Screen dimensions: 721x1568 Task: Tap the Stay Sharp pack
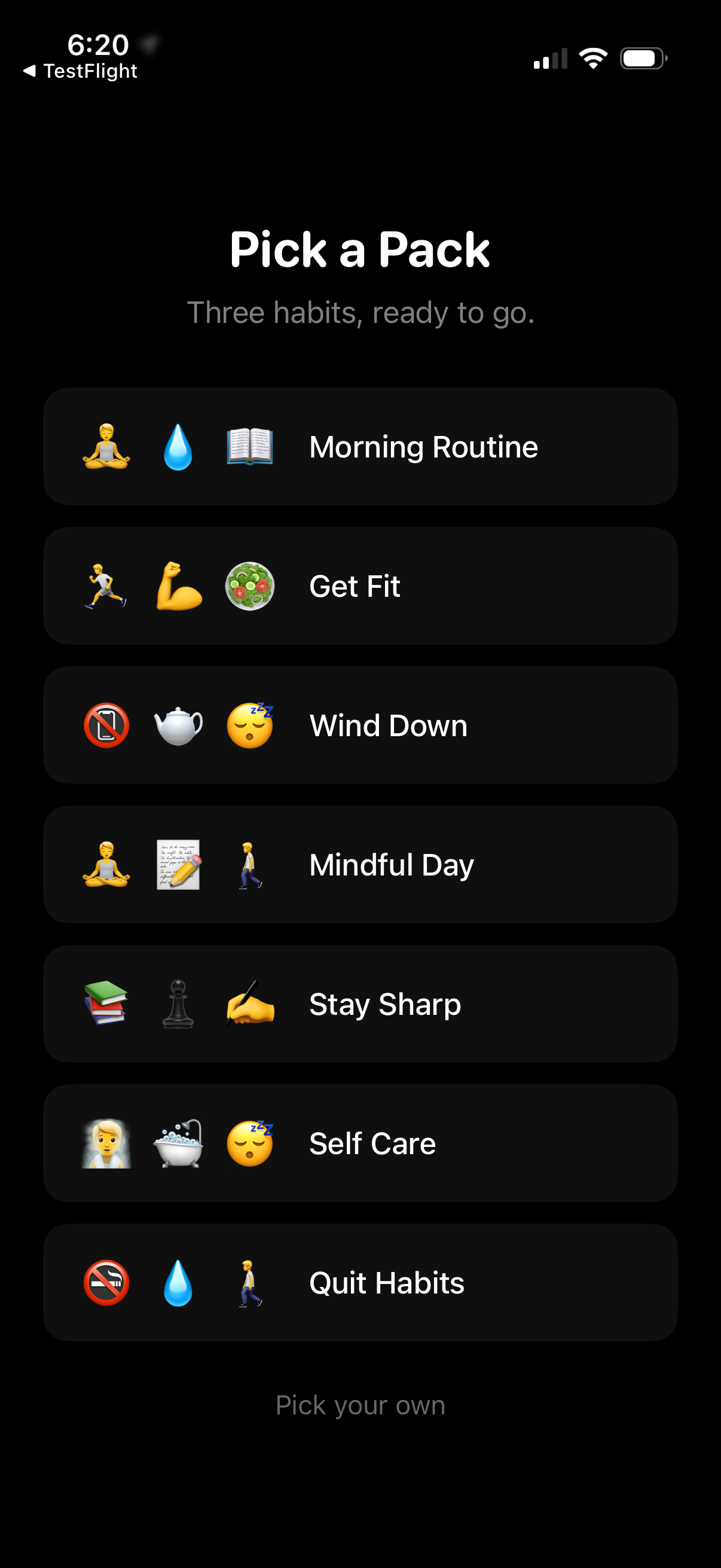[360, 1004]
